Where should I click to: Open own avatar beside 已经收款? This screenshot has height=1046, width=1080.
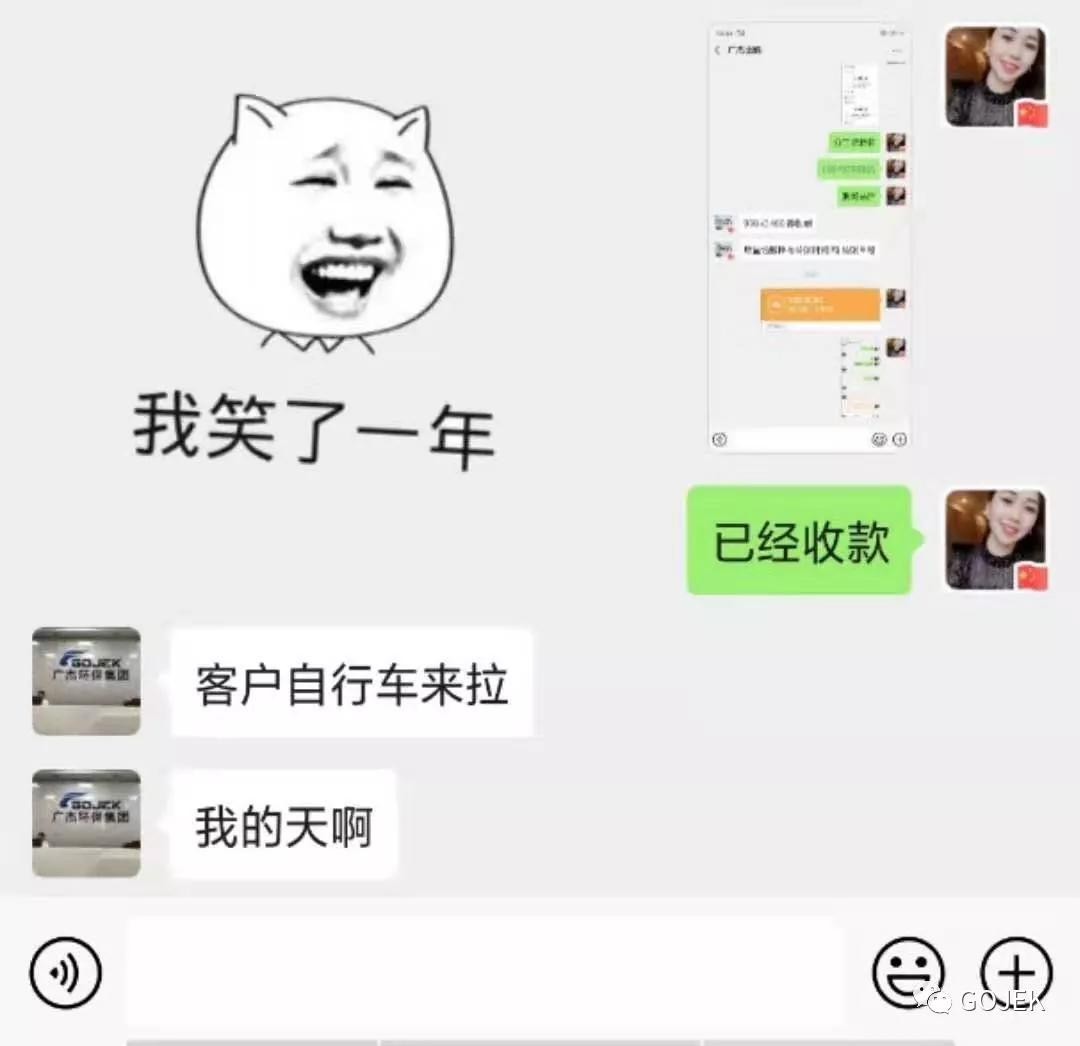pos(996,540)
